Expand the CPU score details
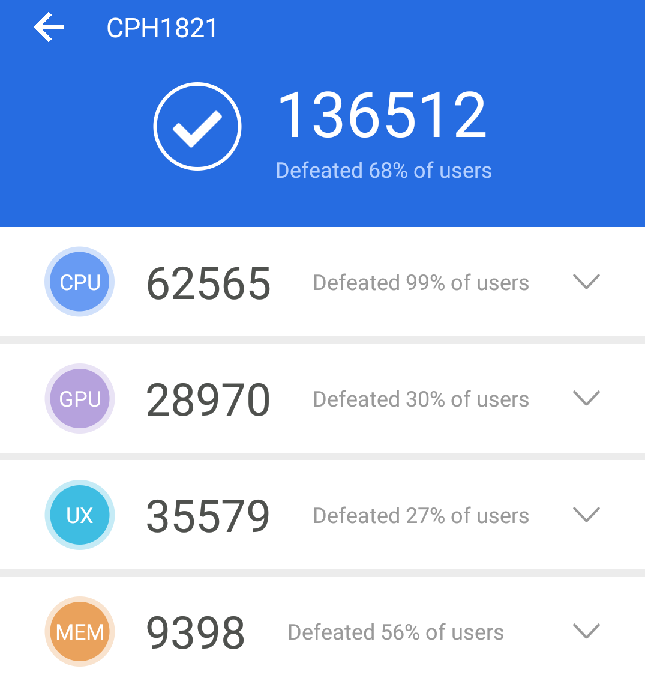 [586, 282]
